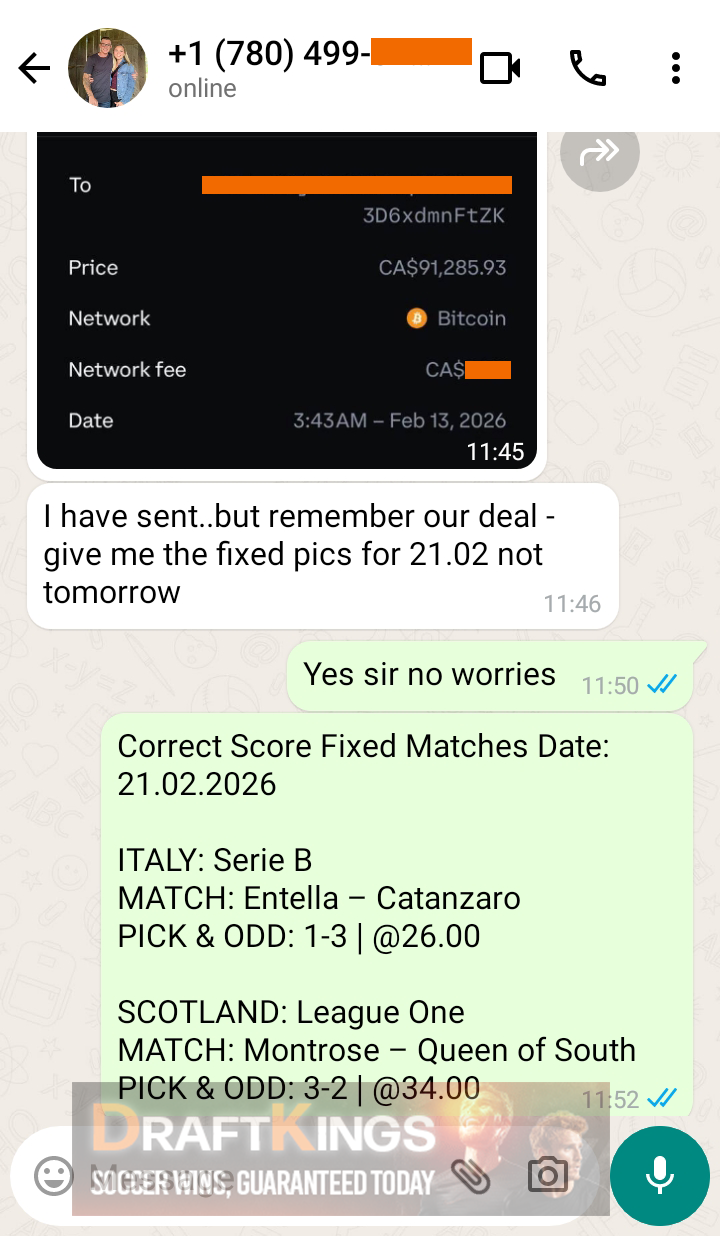Open the camera from message bar
Screen dimensions: 720x1236
(547, 1175)
